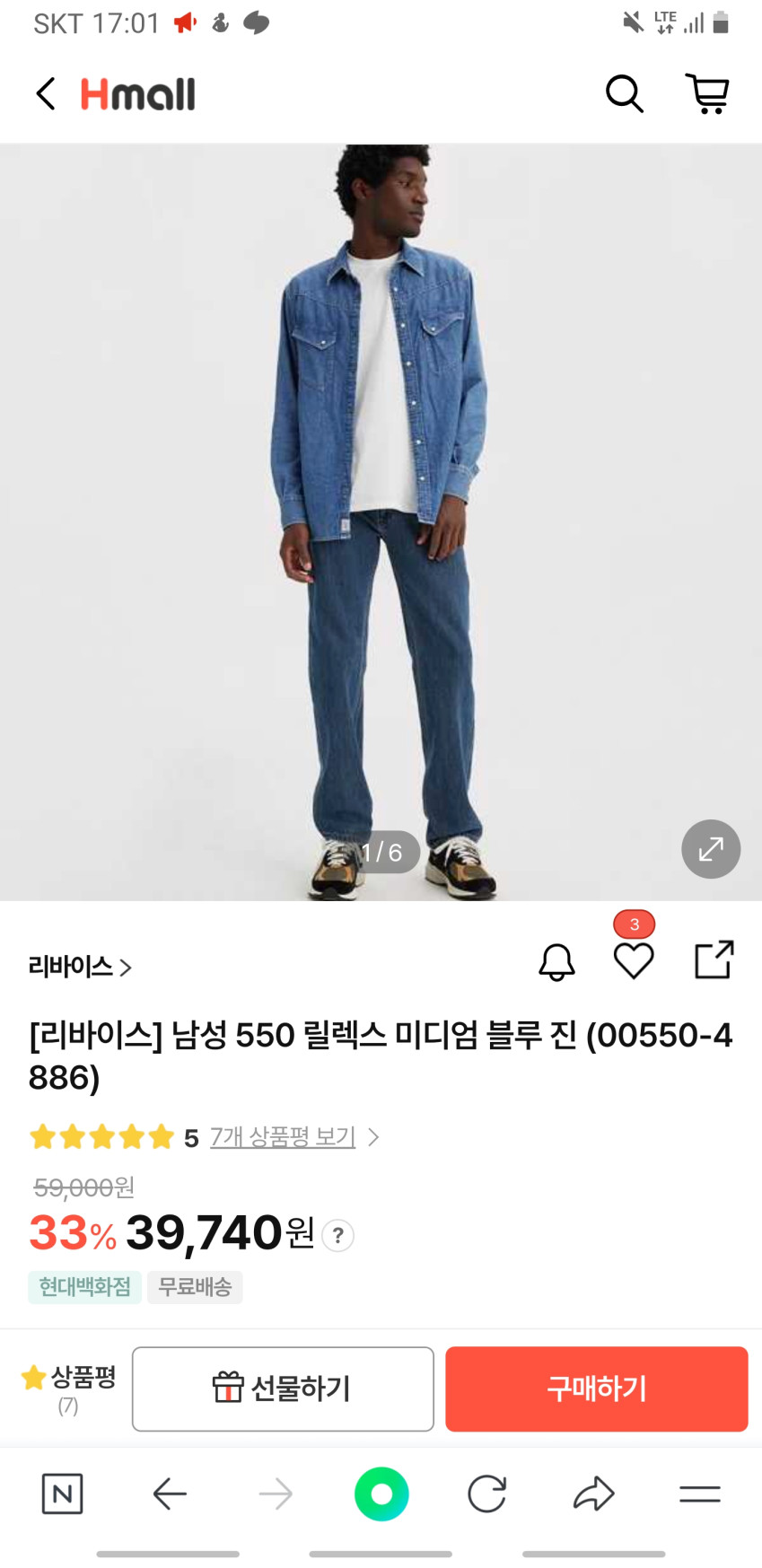The width and height of the screenshot is (762, 1568).
Task: Open the browser menu
Action: 700,1494
